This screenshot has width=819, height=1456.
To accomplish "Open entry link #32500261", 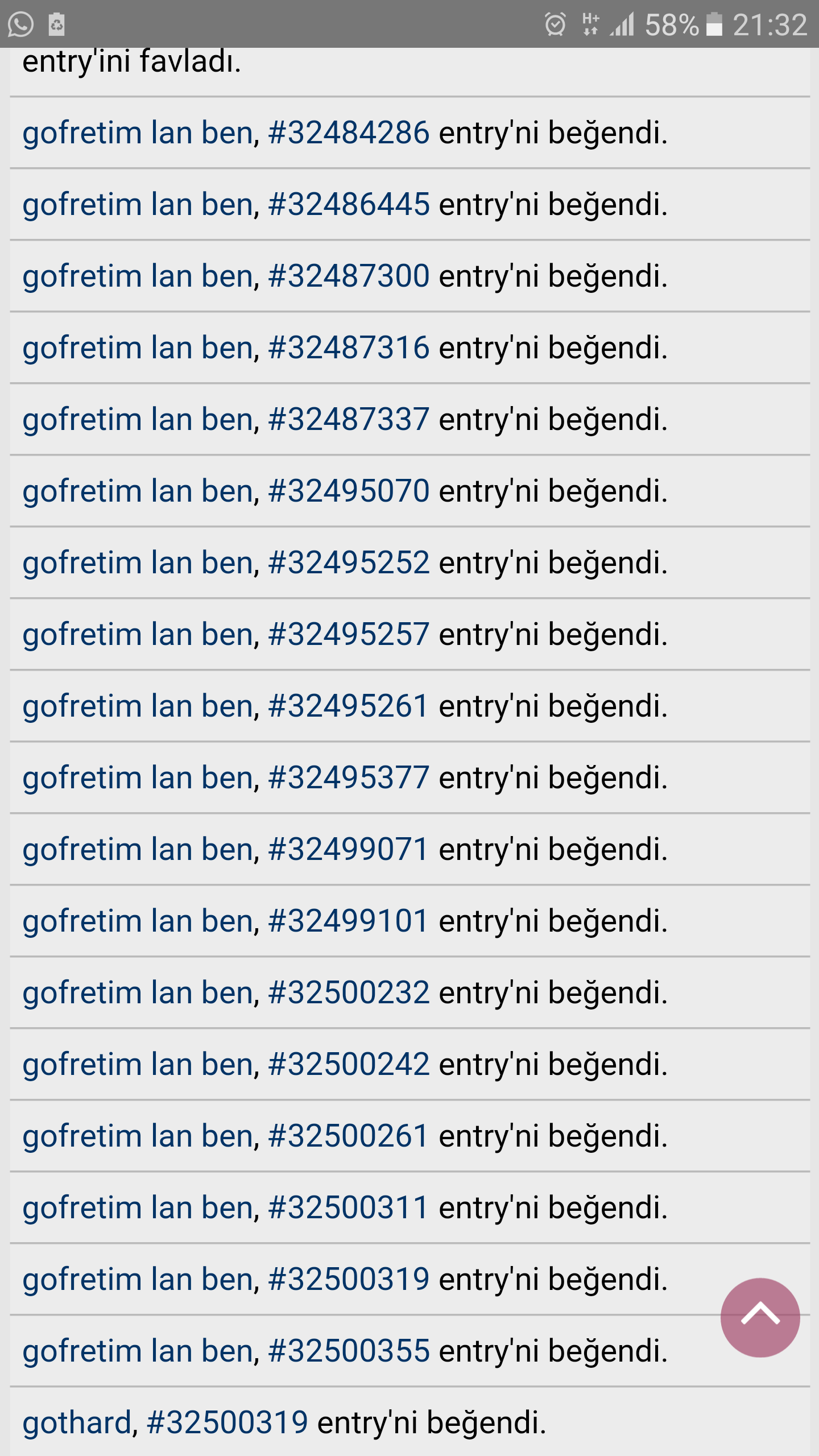I will (349, 1136).
